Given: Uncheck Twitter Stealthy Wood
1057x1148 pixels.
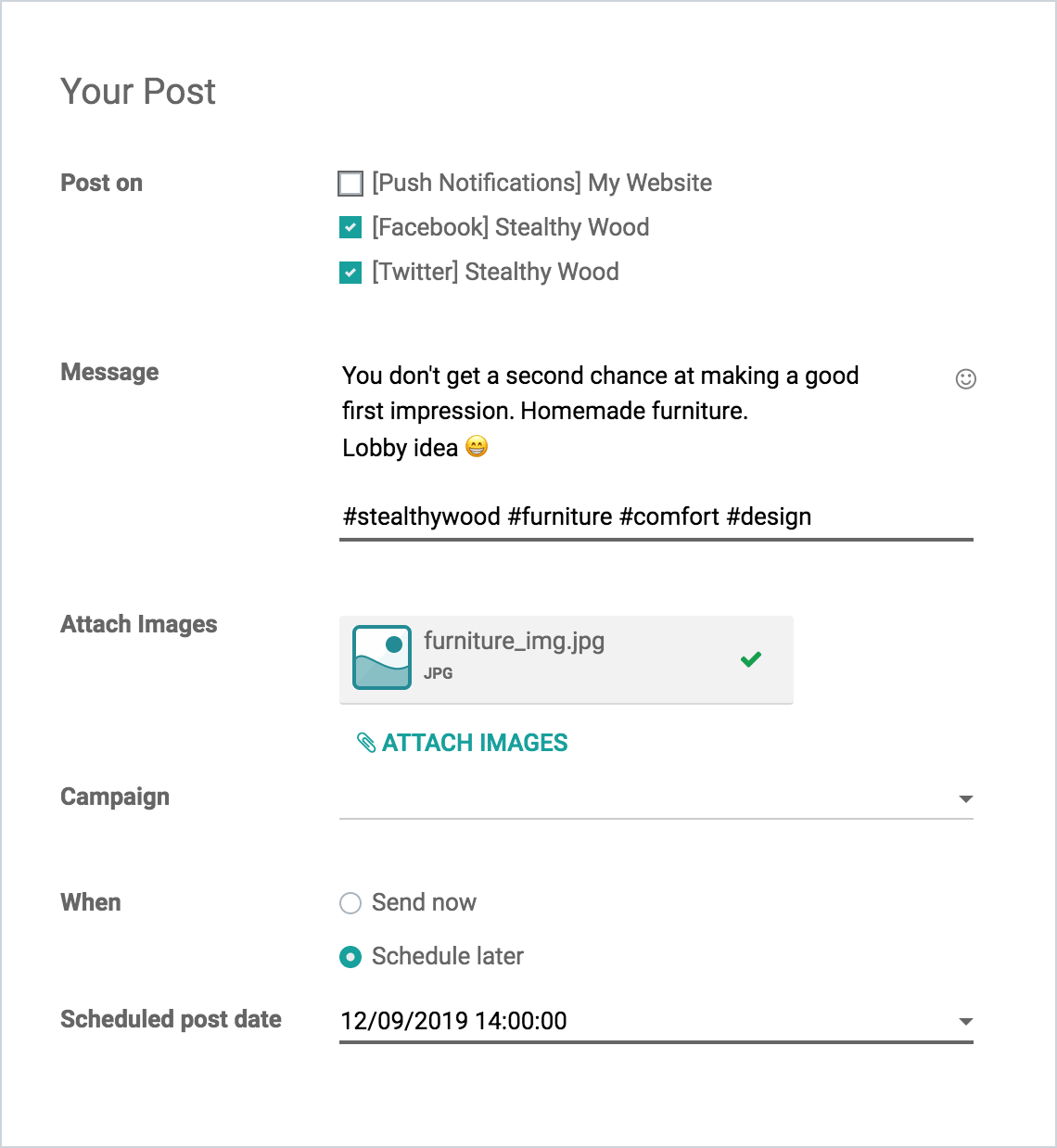Looking at the screenshot, I should pos(350,273).
